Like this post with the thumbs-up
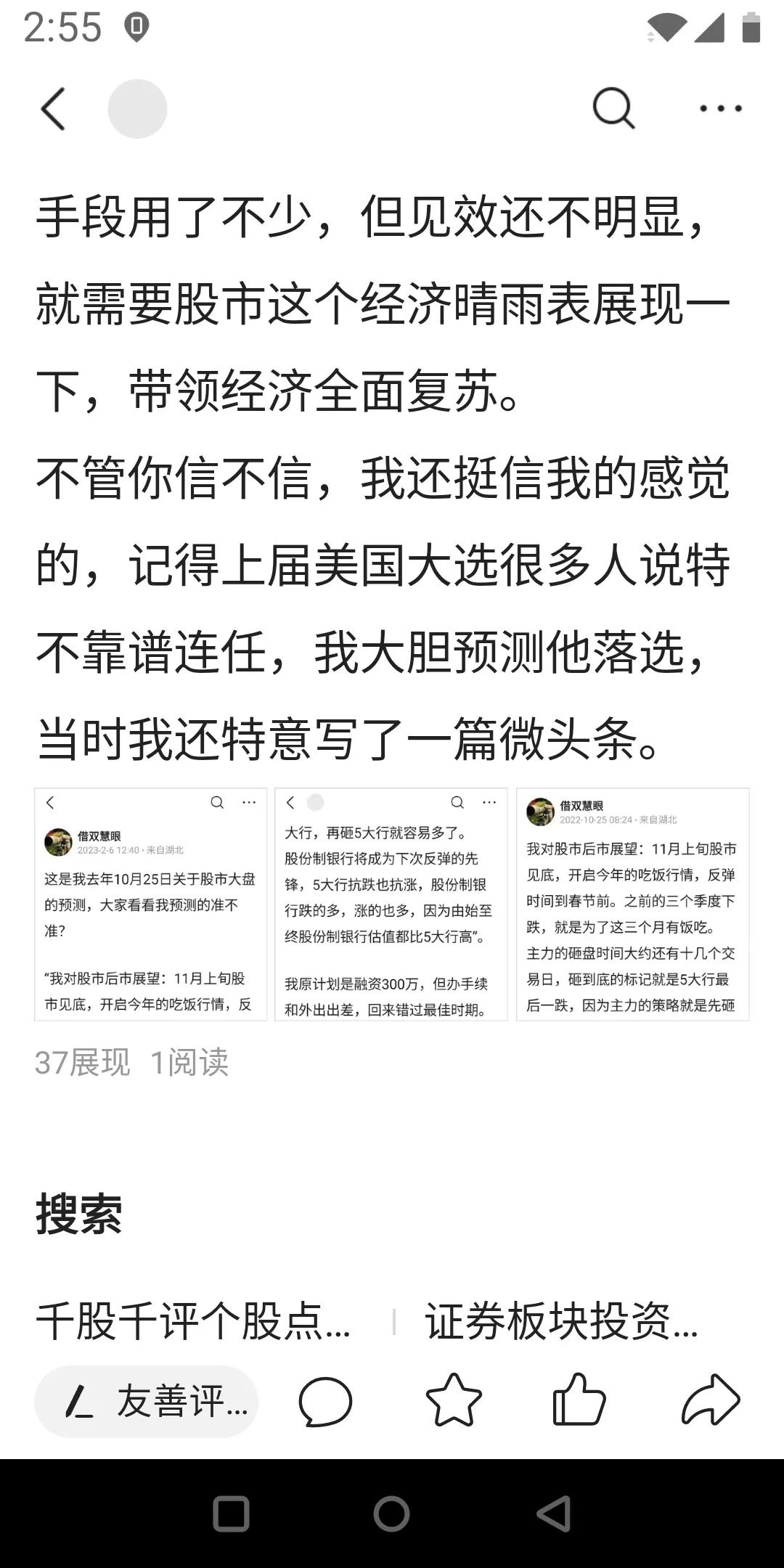The height and width of the screenshot is (1568, 784). click(579, 1400)
